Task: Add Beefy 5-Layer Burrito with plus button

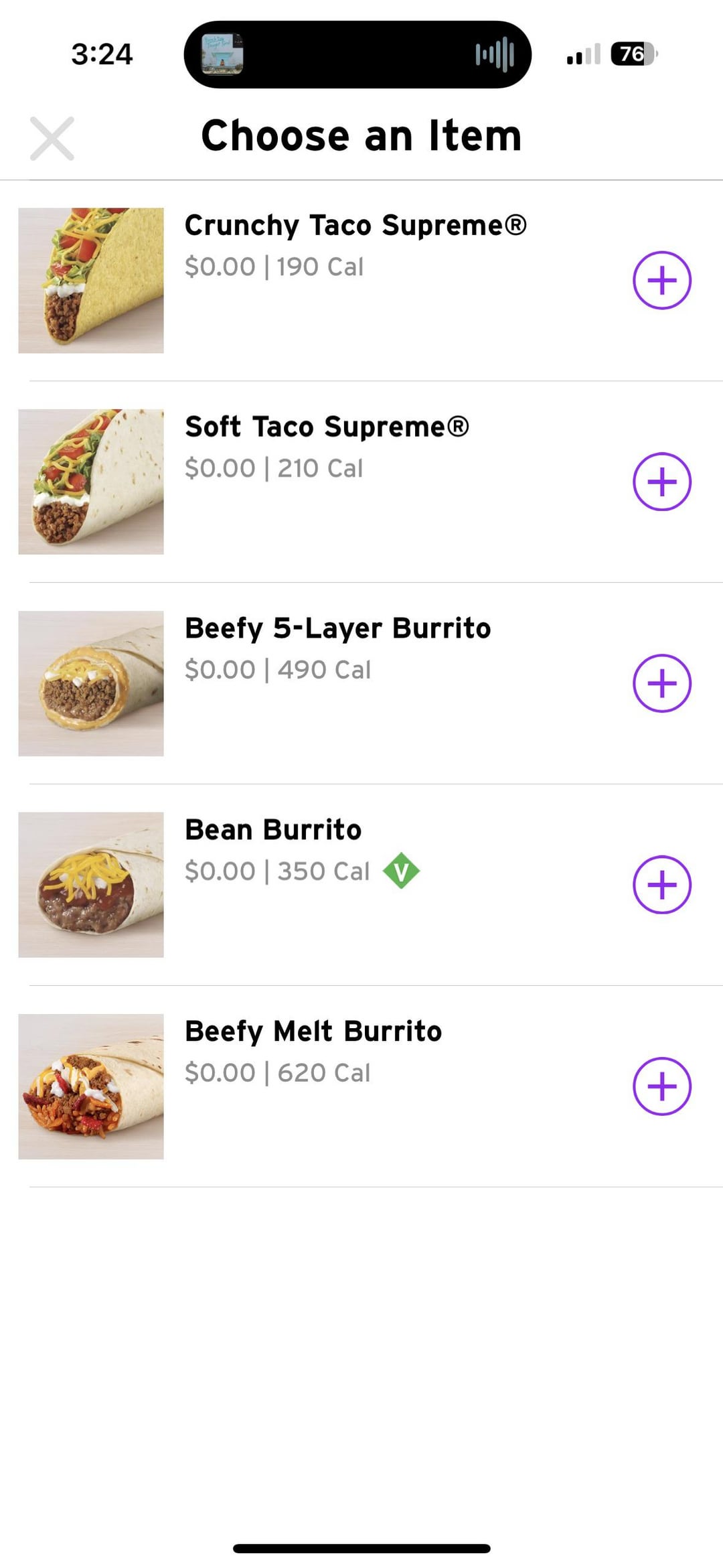Action: (661, 683)
